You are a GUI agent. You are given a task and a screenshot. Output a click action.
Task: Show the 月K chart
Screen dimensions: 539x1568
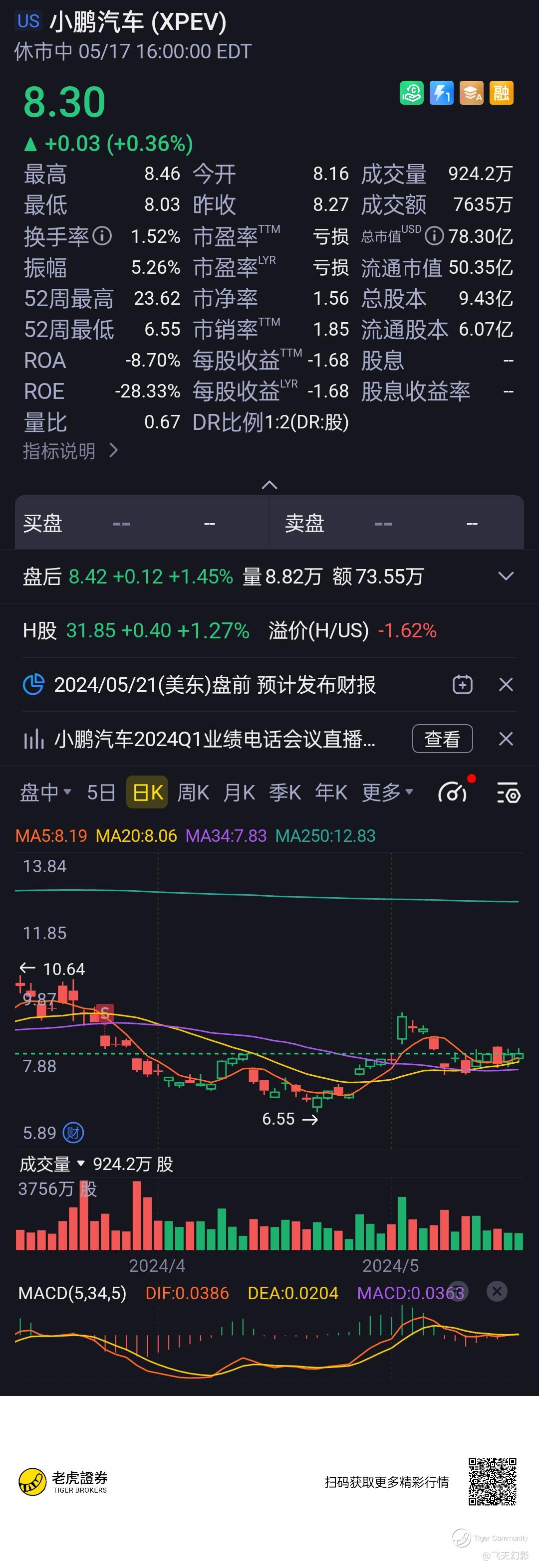pyautogui.click(x=239, y=792)
